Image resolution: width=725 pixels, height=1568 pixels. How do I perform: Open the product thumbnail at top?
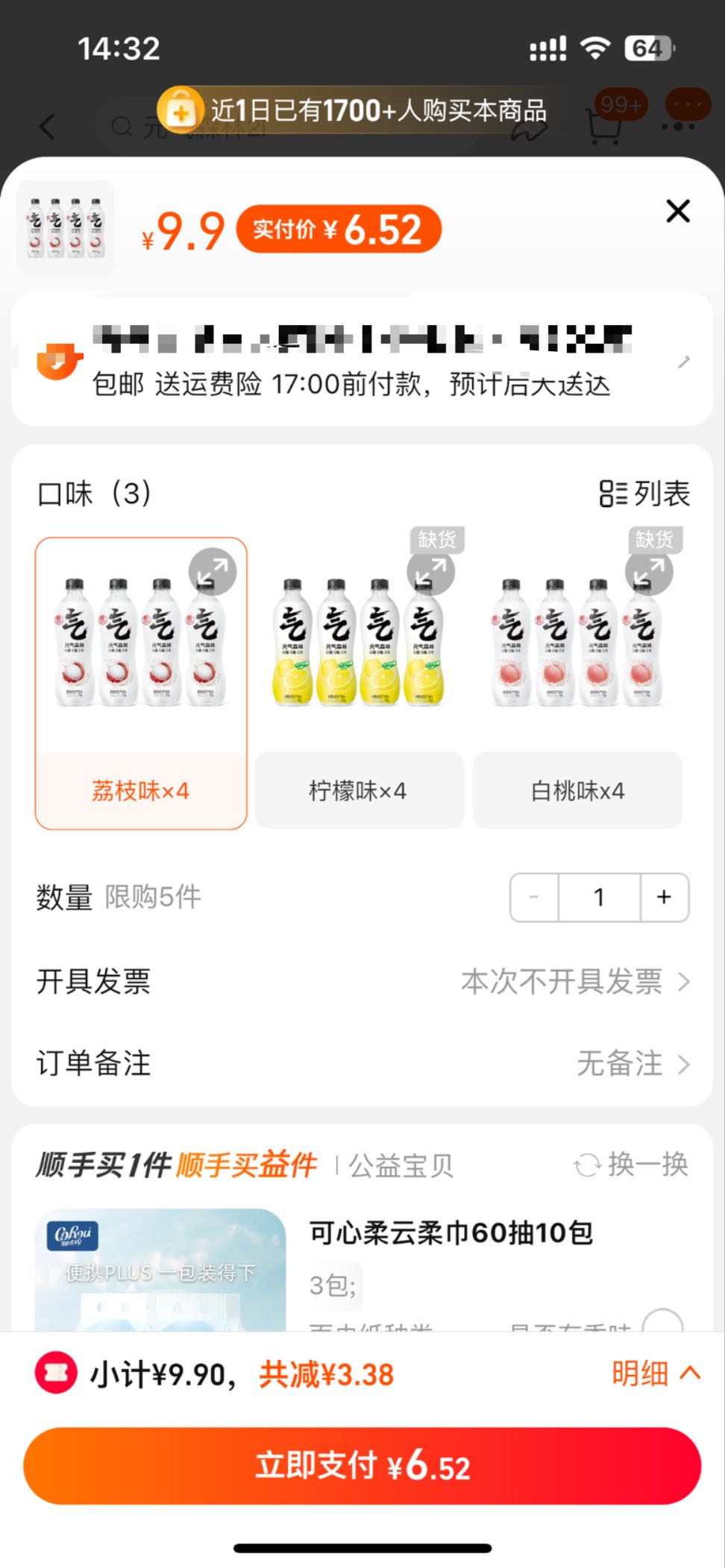[66, 228]
